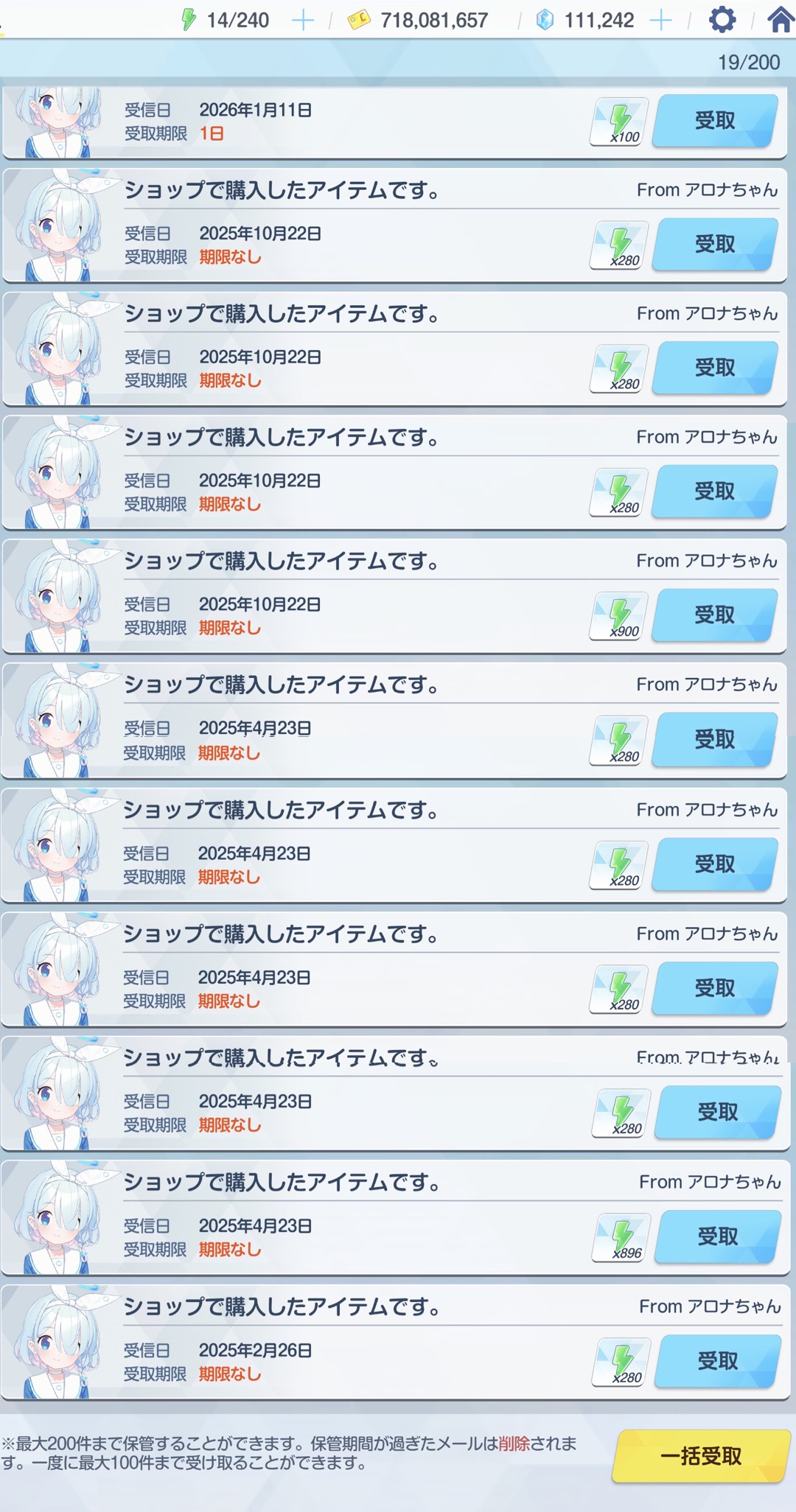Tap the plus next to 111,242 gems
This screenshot has height=1512, width=796.
(661, 20)
